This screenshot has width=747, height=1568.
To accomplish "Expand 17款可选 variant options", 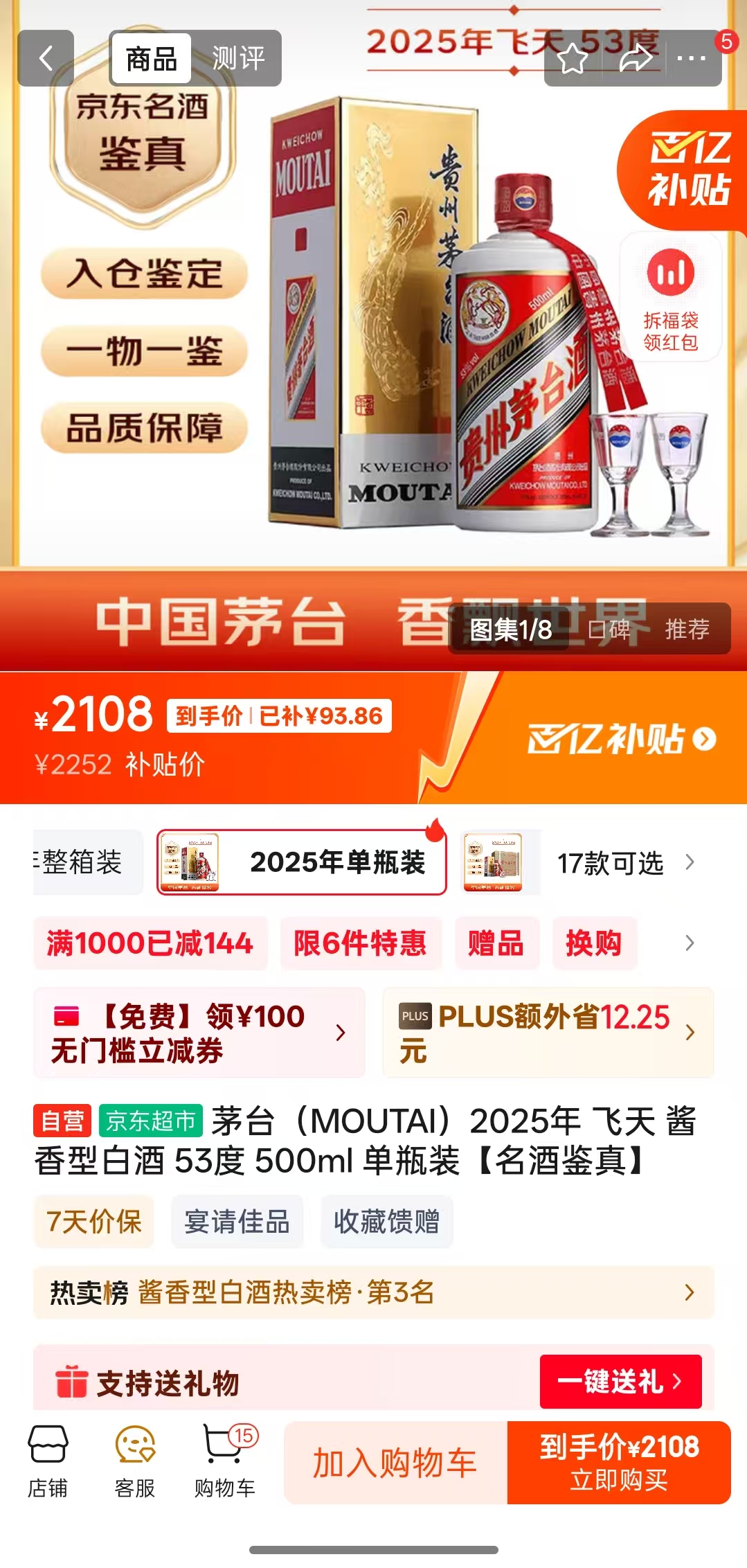I will pos(623,863).
